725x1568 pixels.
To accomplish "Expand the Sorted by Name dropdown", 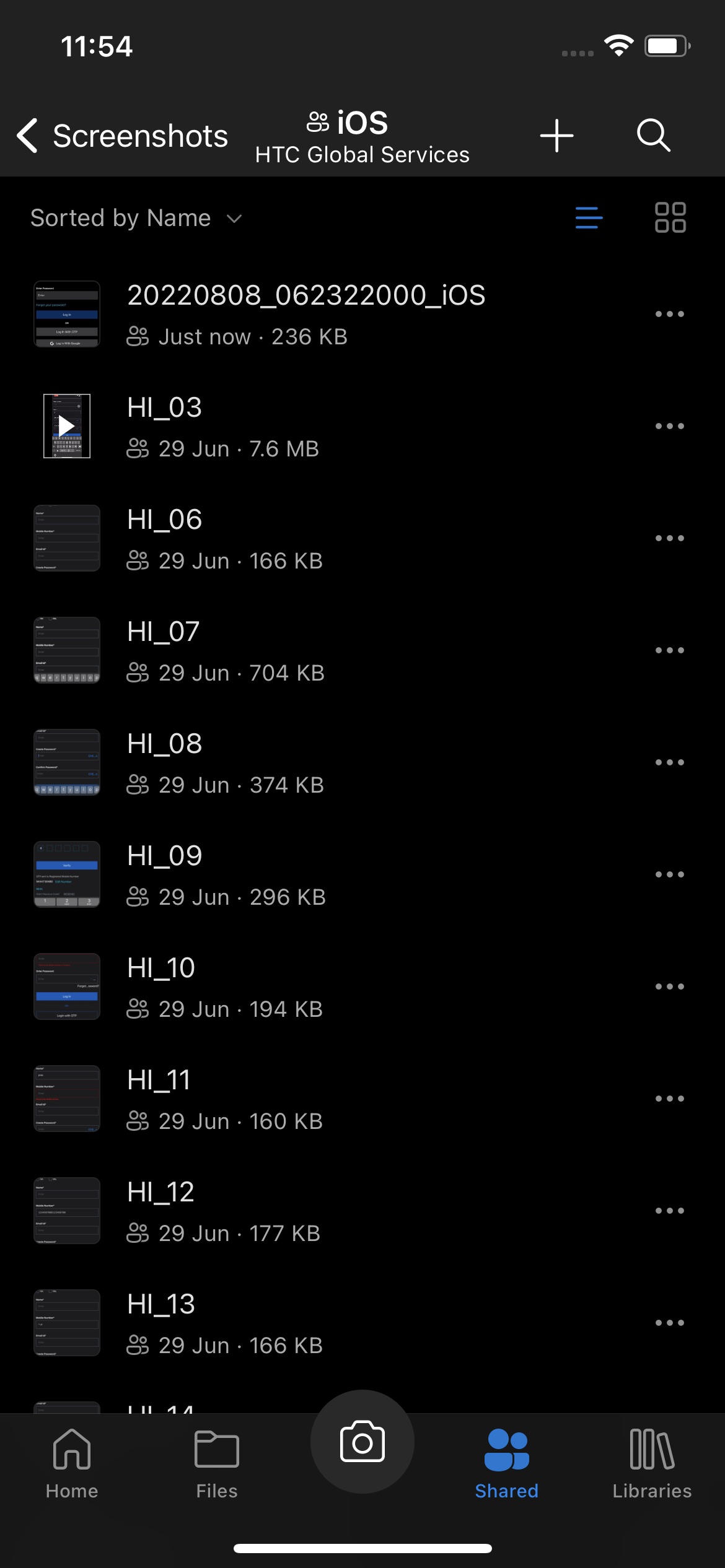I will [x=136, y=218].
